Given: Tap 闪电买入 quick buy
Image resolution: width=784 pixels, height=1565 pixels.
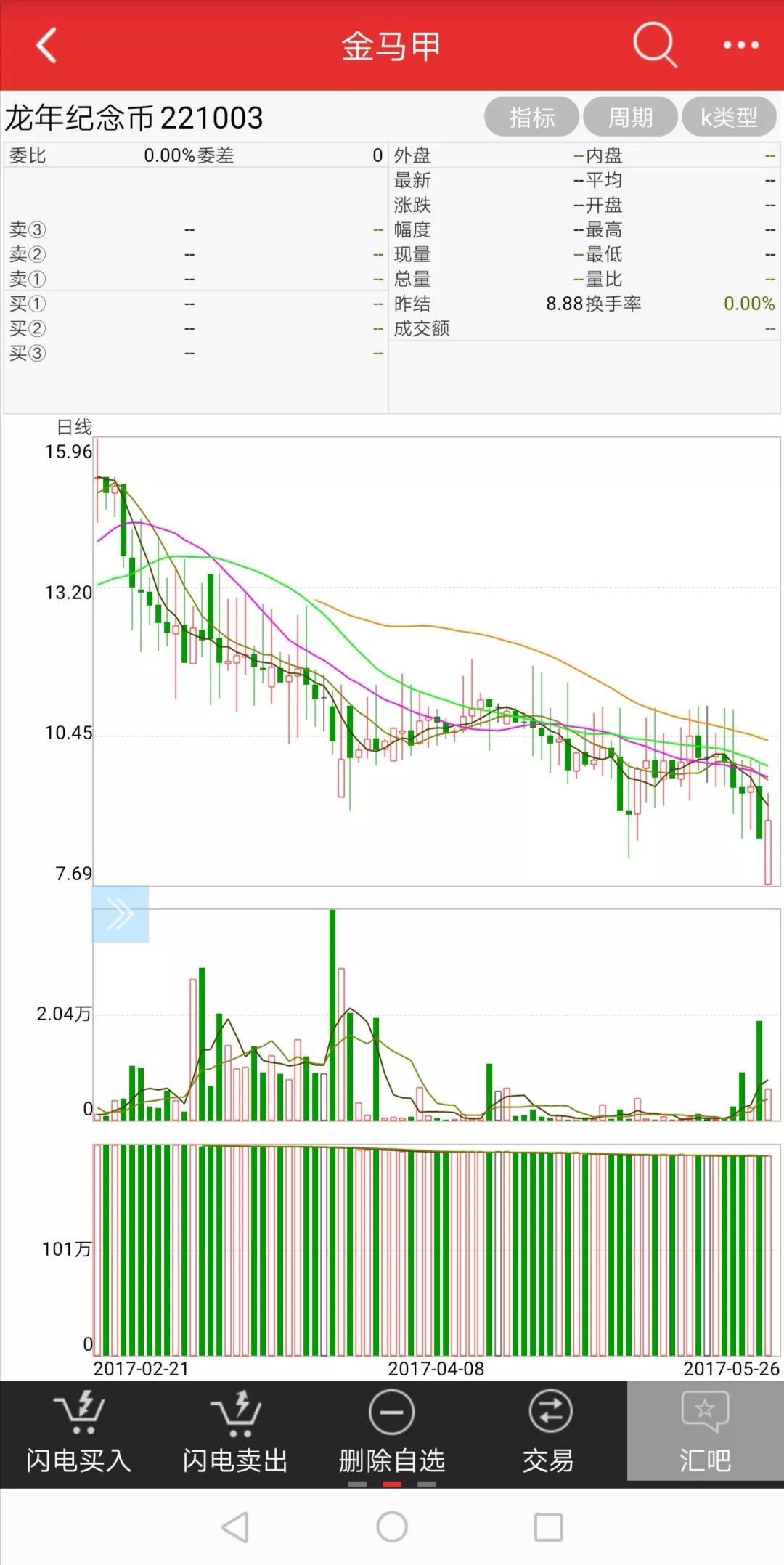Looking at the screenshot, I should coord(78,1432).
